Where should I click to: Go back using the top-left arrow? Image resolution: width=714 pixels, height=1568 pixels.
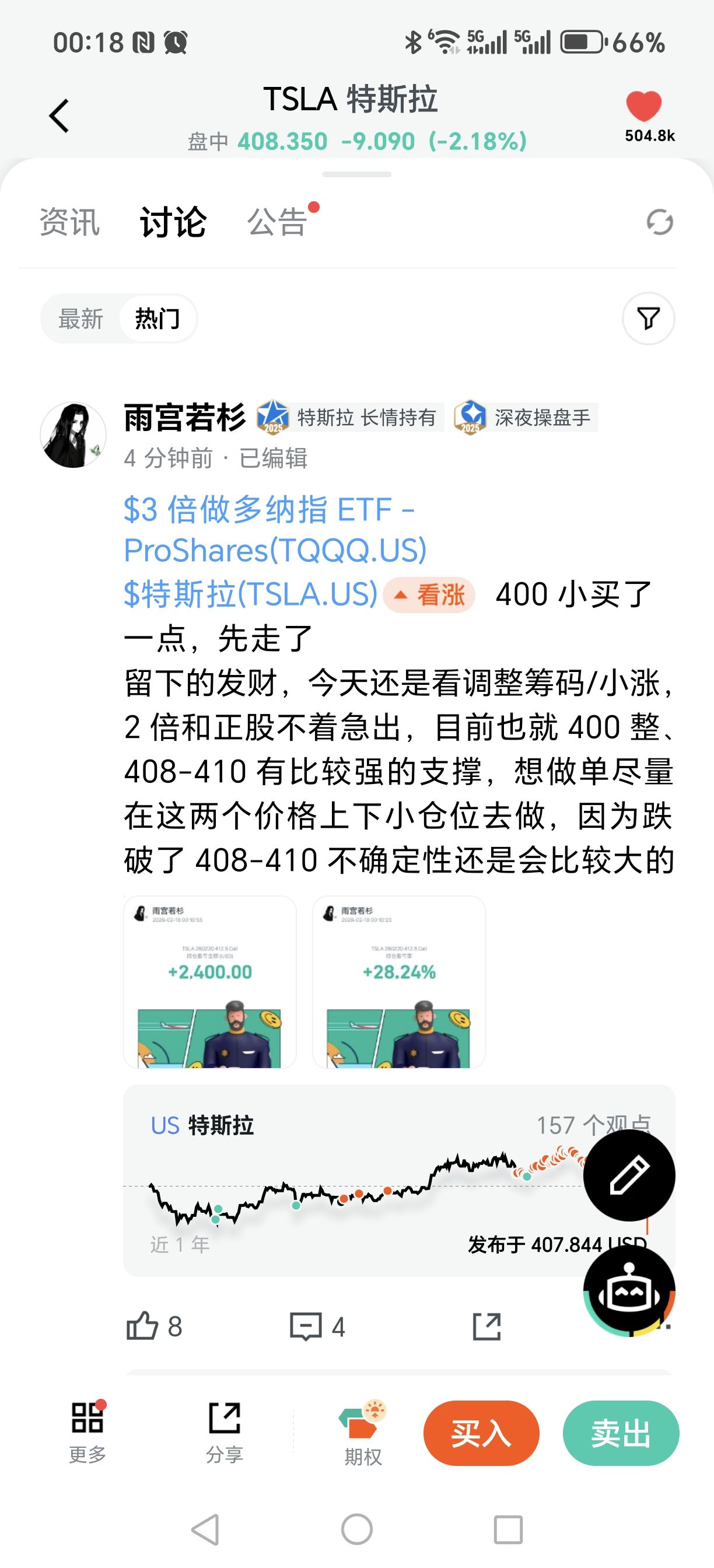(59, 116)
